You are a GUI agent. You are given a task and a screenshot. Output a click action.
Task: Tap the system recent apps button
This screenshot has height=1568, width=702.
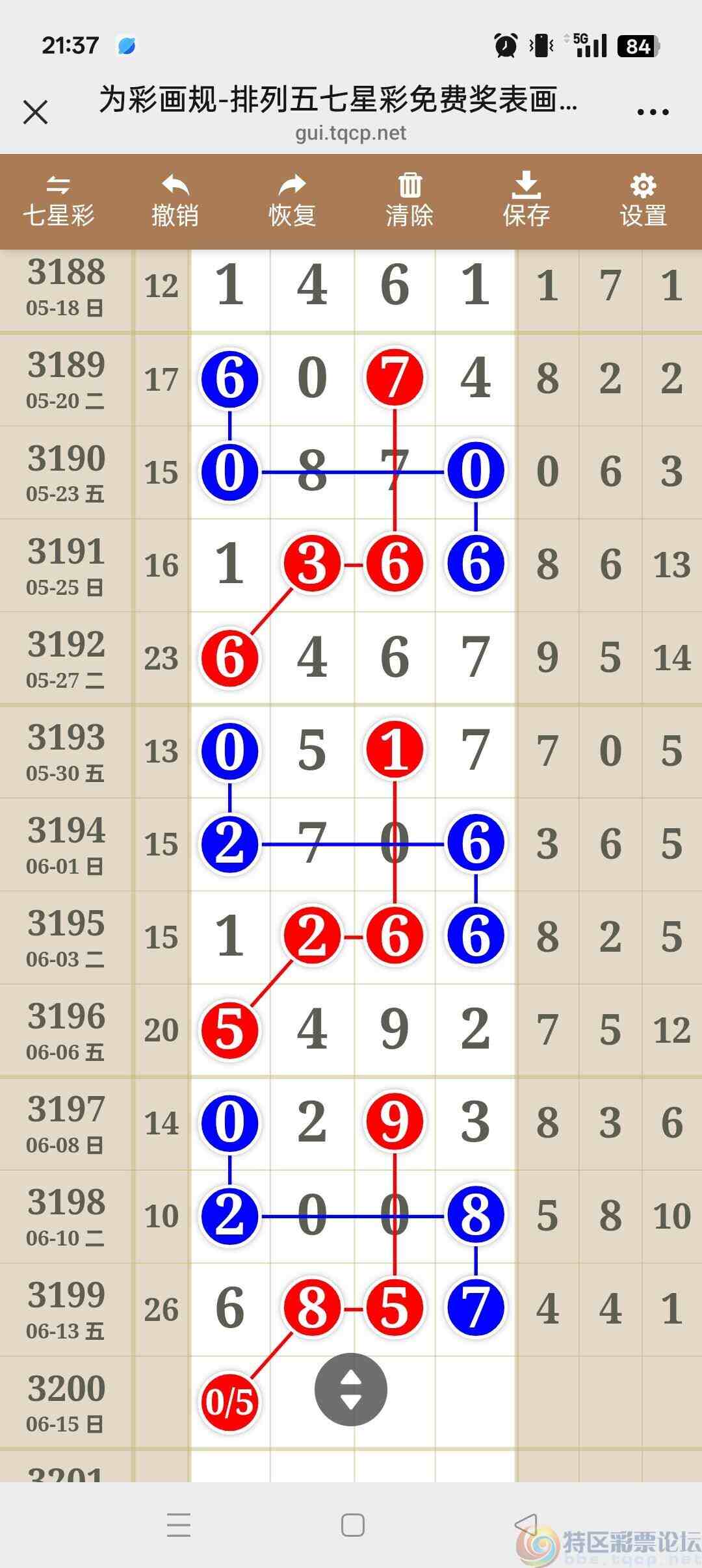click(178, 1524)
